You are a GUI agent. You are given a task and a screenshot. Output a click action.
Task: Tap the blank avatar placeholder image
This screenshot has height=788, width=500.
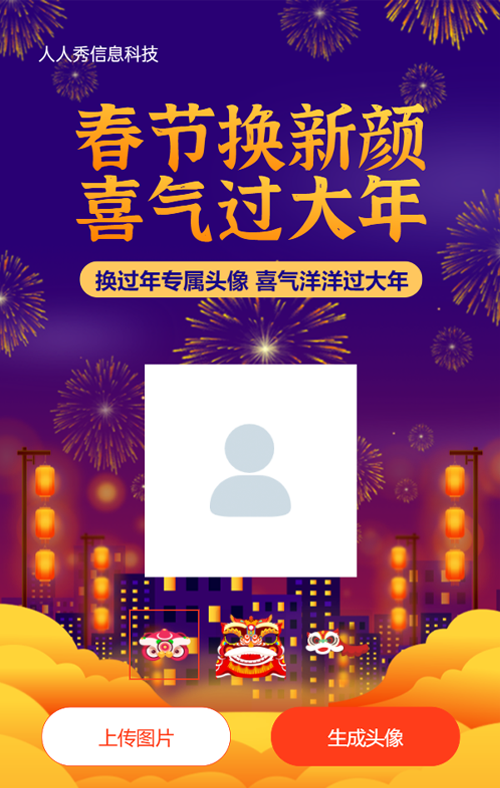pos(251,471)
